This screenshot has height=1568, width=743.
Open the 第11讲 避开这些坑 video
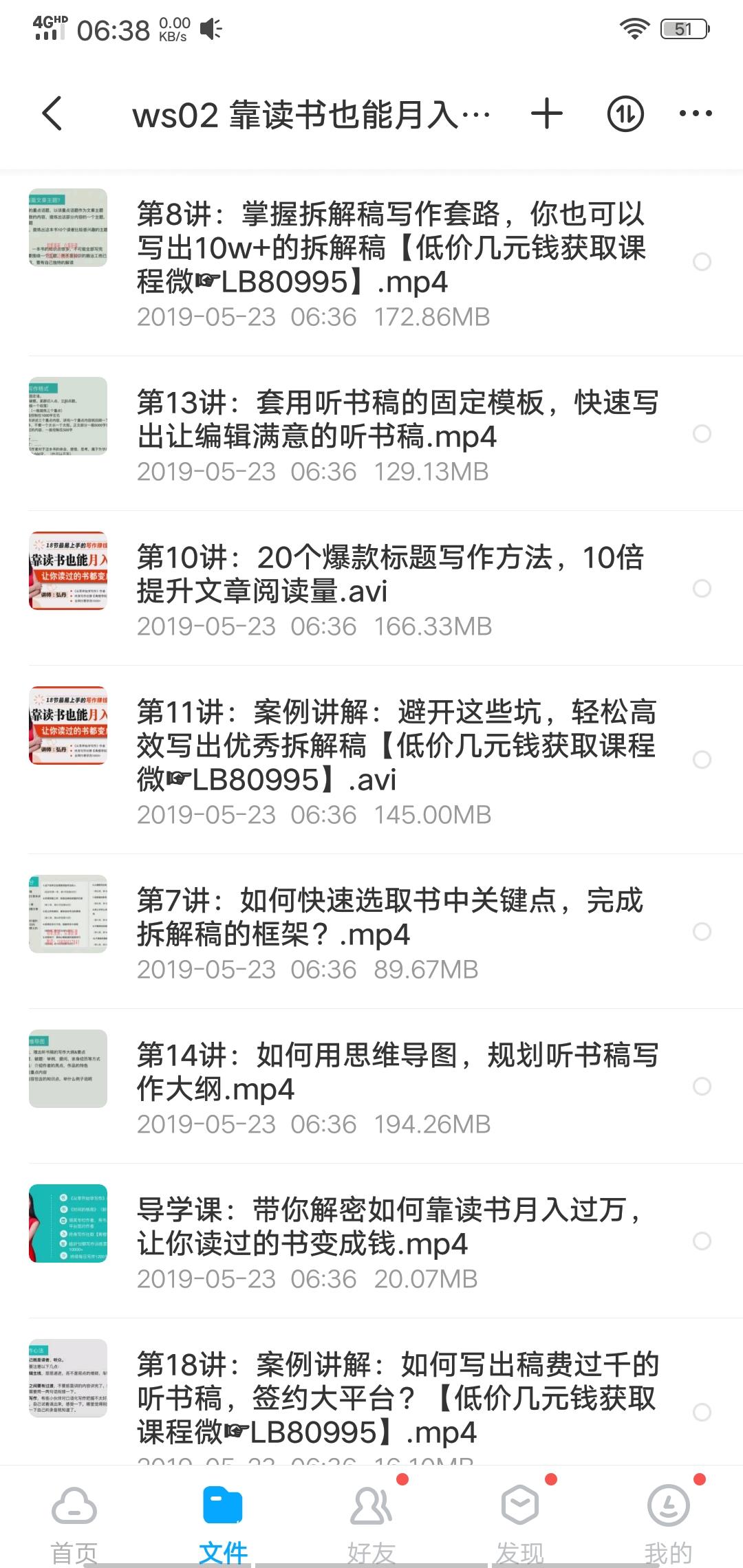(396, 745)
